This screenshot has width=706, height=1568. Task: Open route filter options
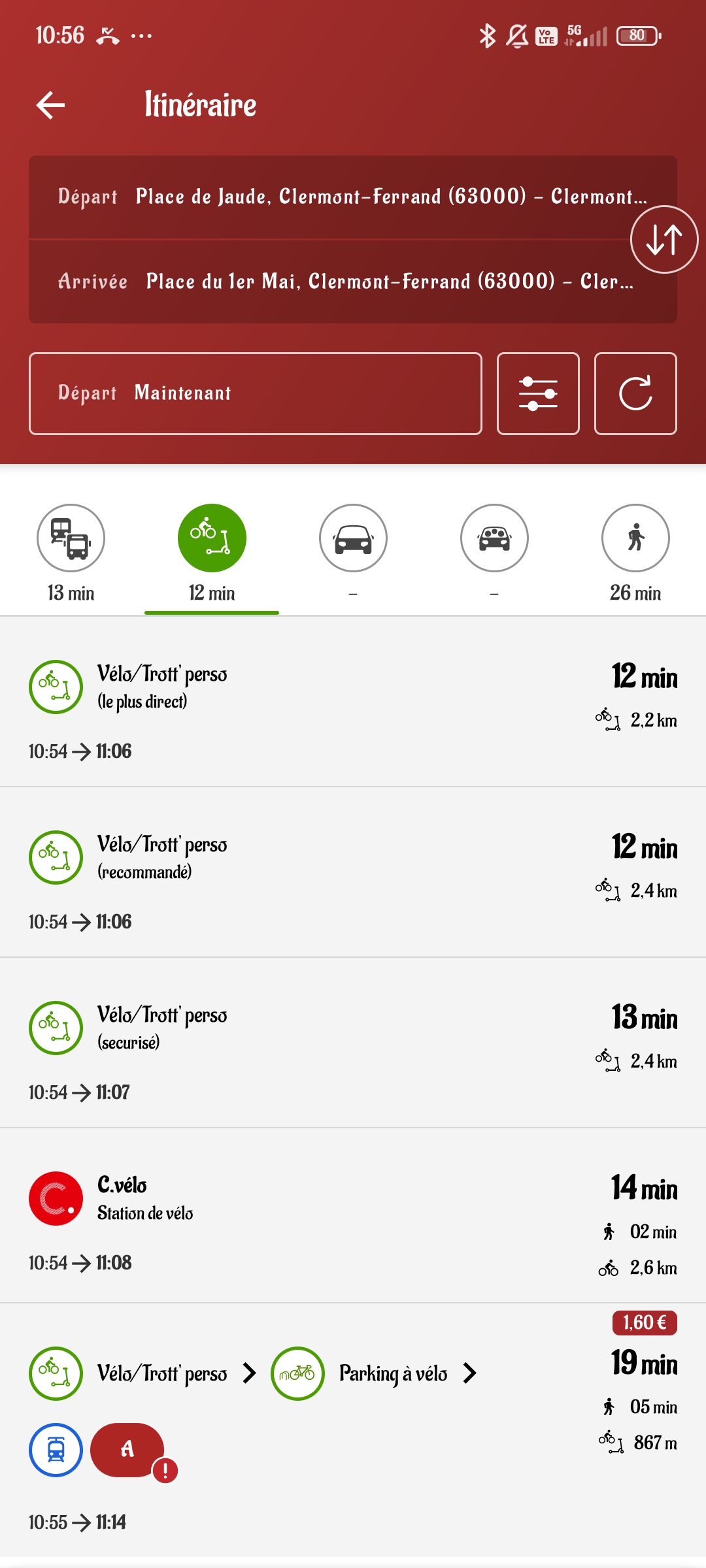[x=538, y=393]
